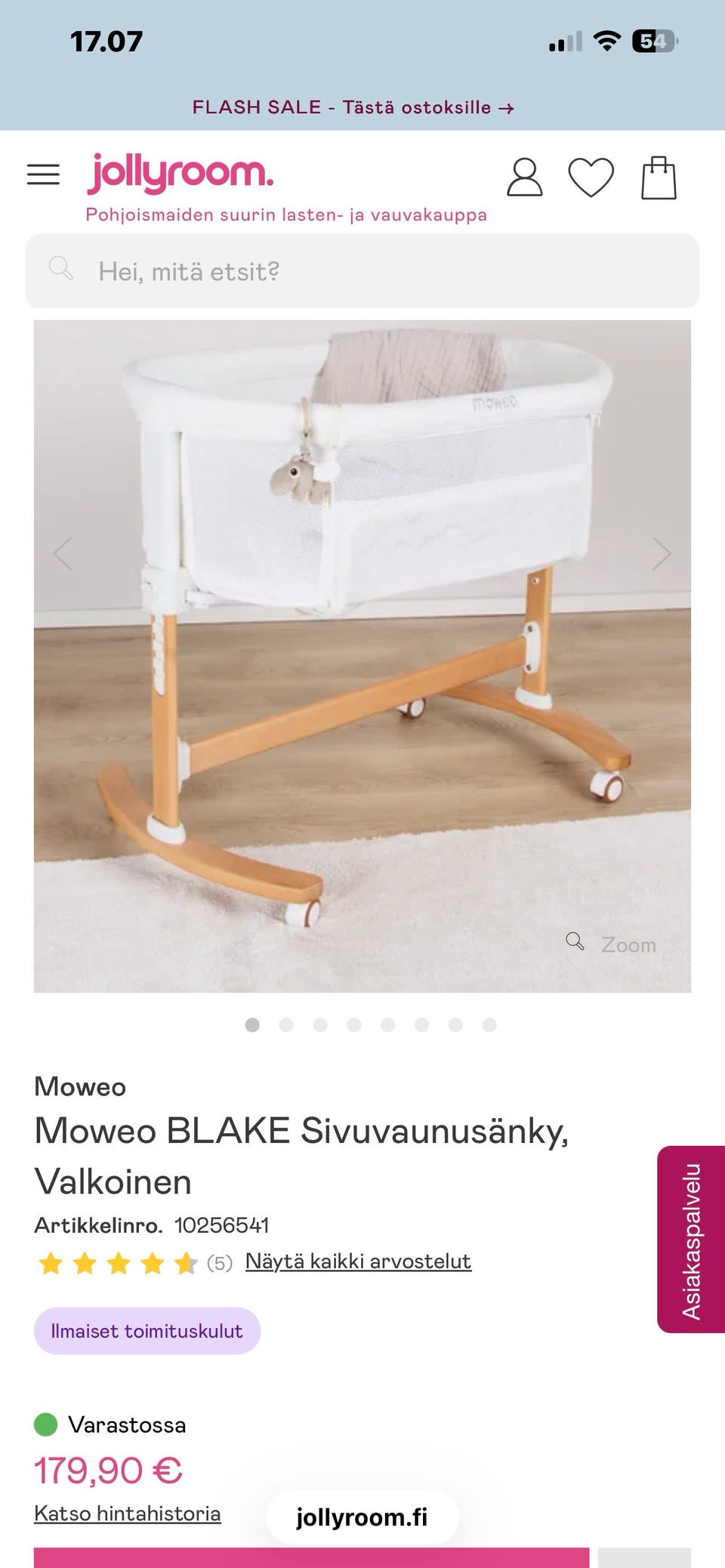Screen dimensions: 725x1568
Task: Zoom the product image
Action: 612,944
